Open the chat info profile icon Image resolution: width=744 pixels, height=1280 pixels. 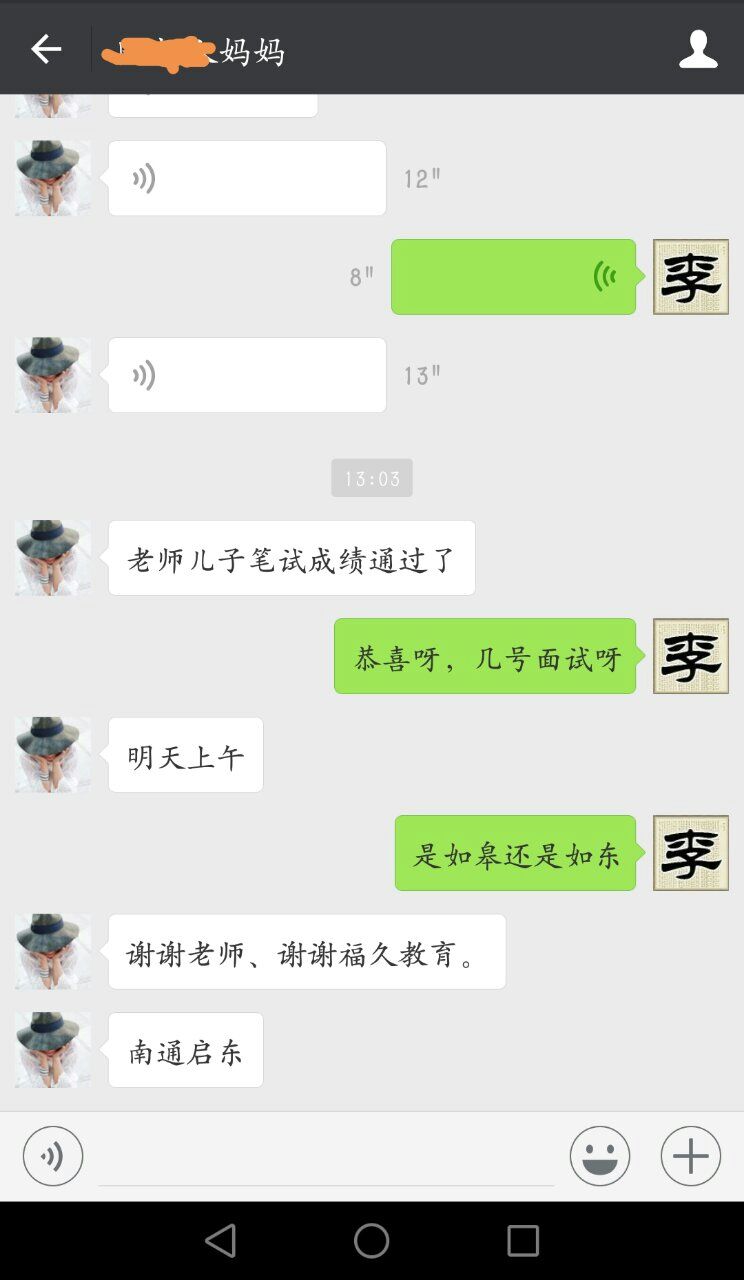(698, 48)
